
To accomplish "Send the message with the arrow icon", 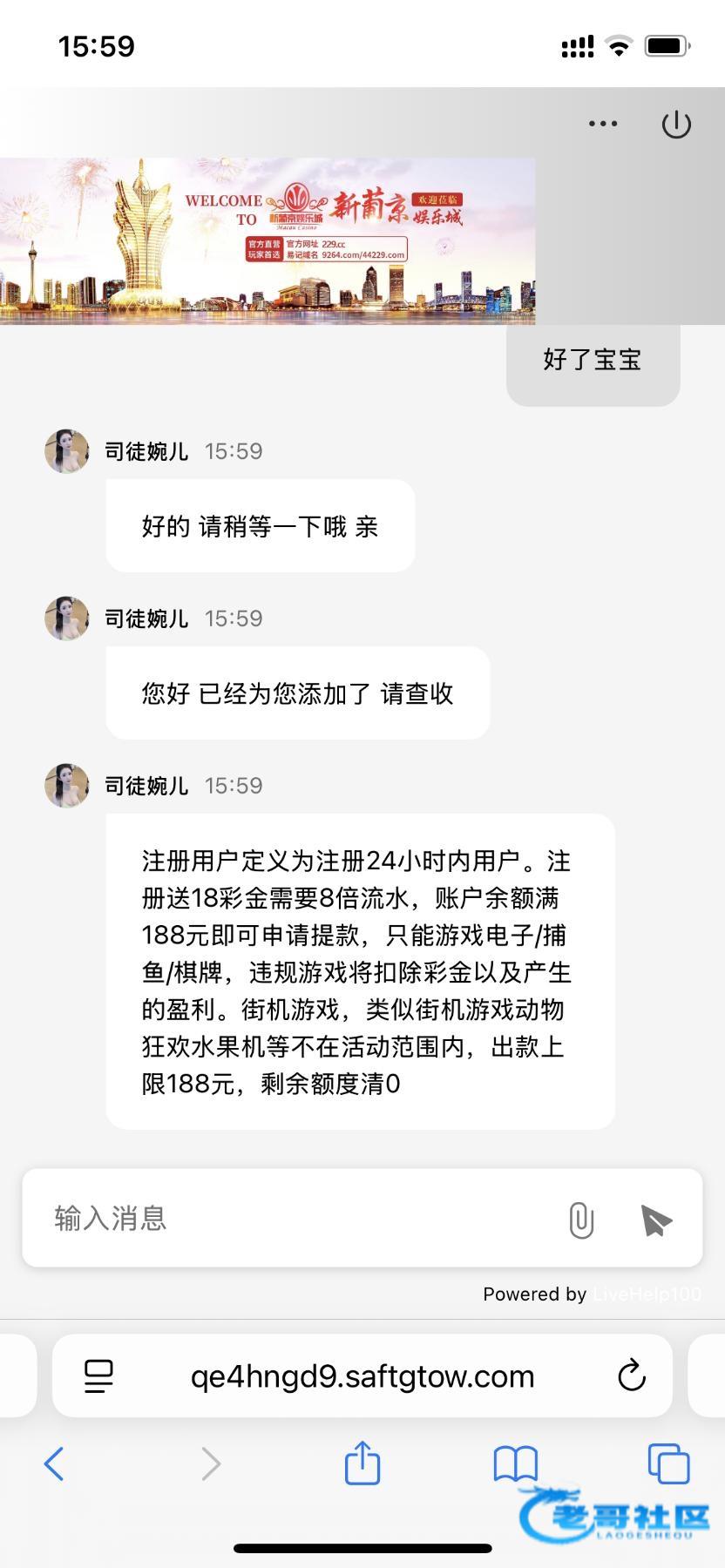I will 655,1220.
